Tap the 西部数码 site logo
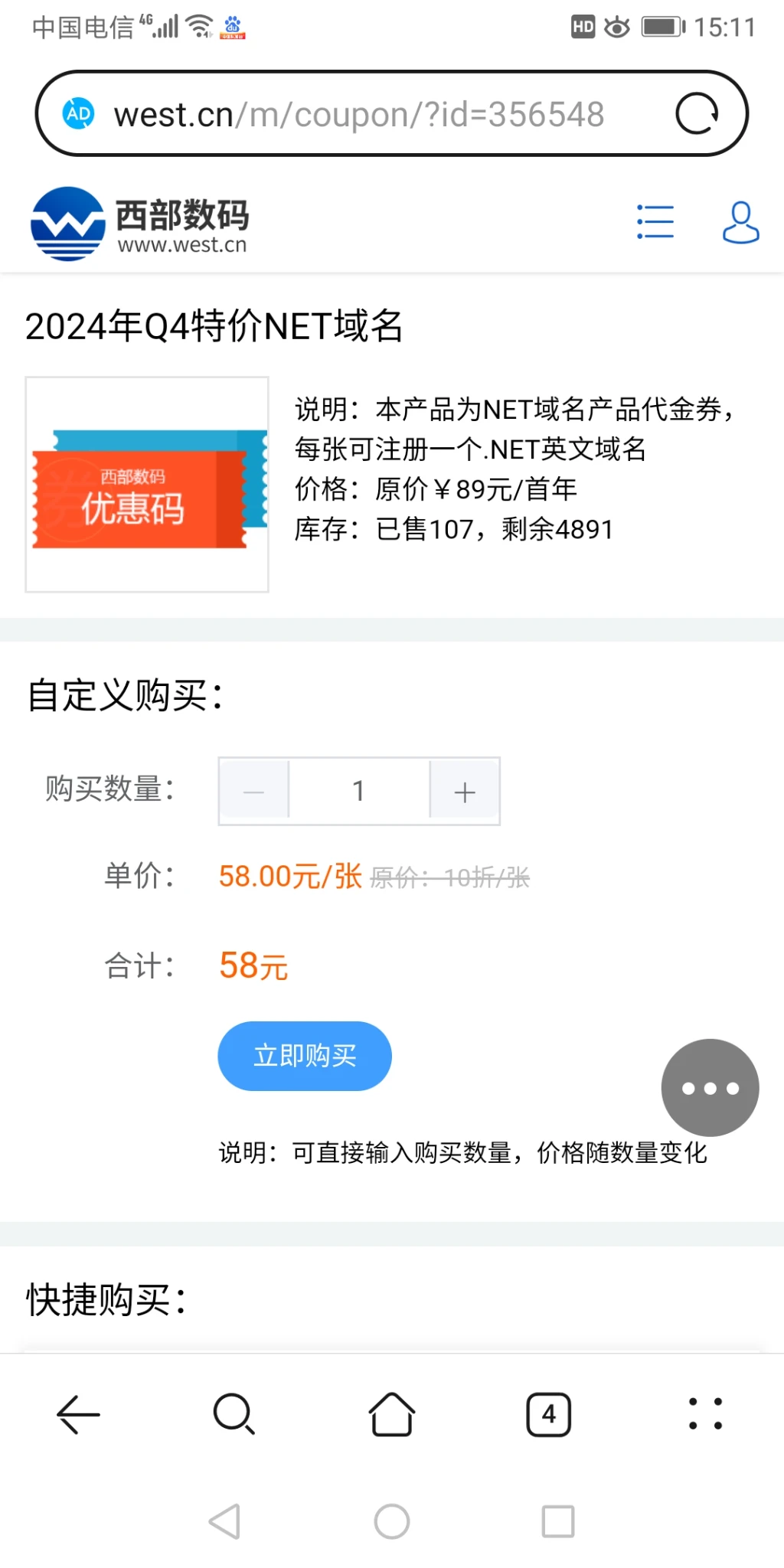This screenshot has height=1568, width=784. coord(140,224)
